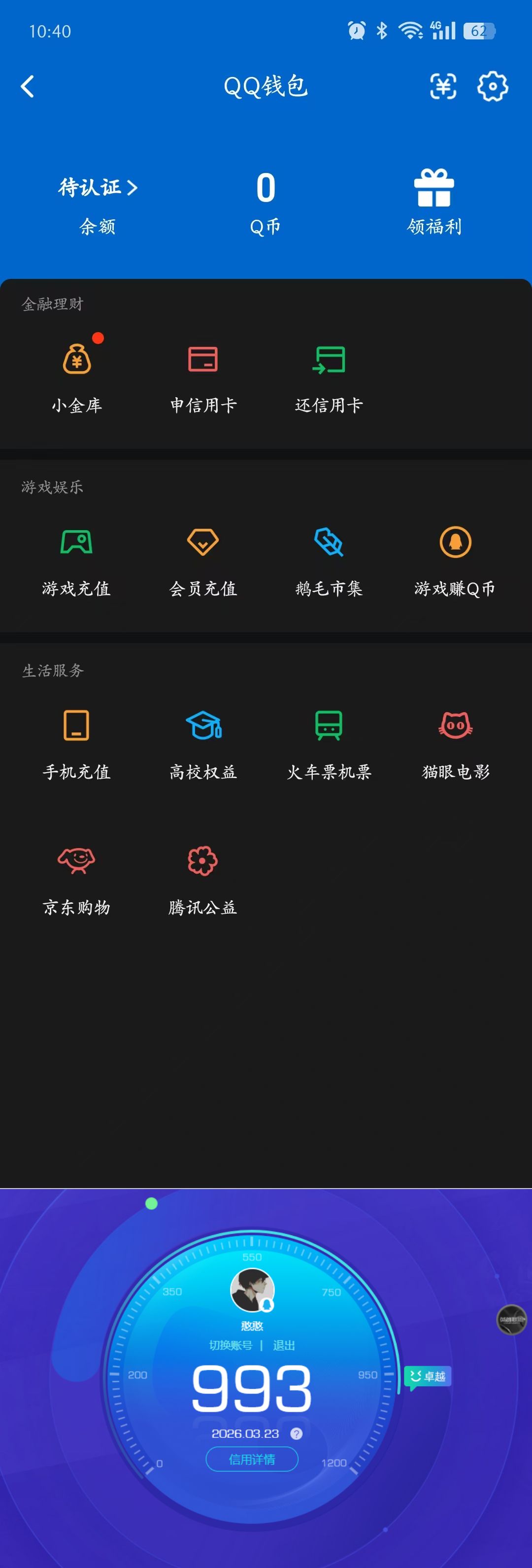Click 退出 to log out
The image size is (532, 1568).
[285, 1346]
